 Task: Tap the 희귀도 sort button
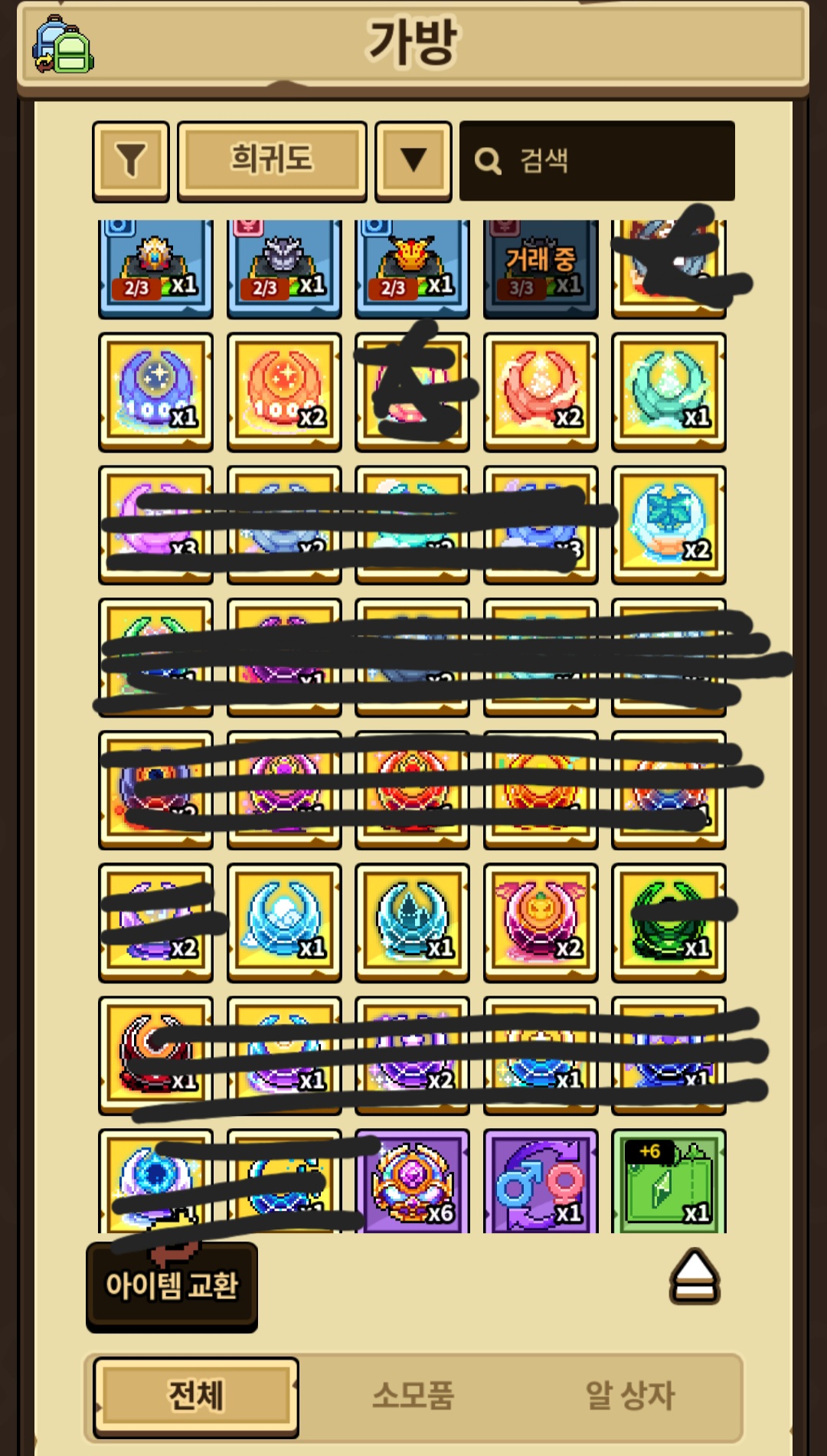tap(272, 161)
